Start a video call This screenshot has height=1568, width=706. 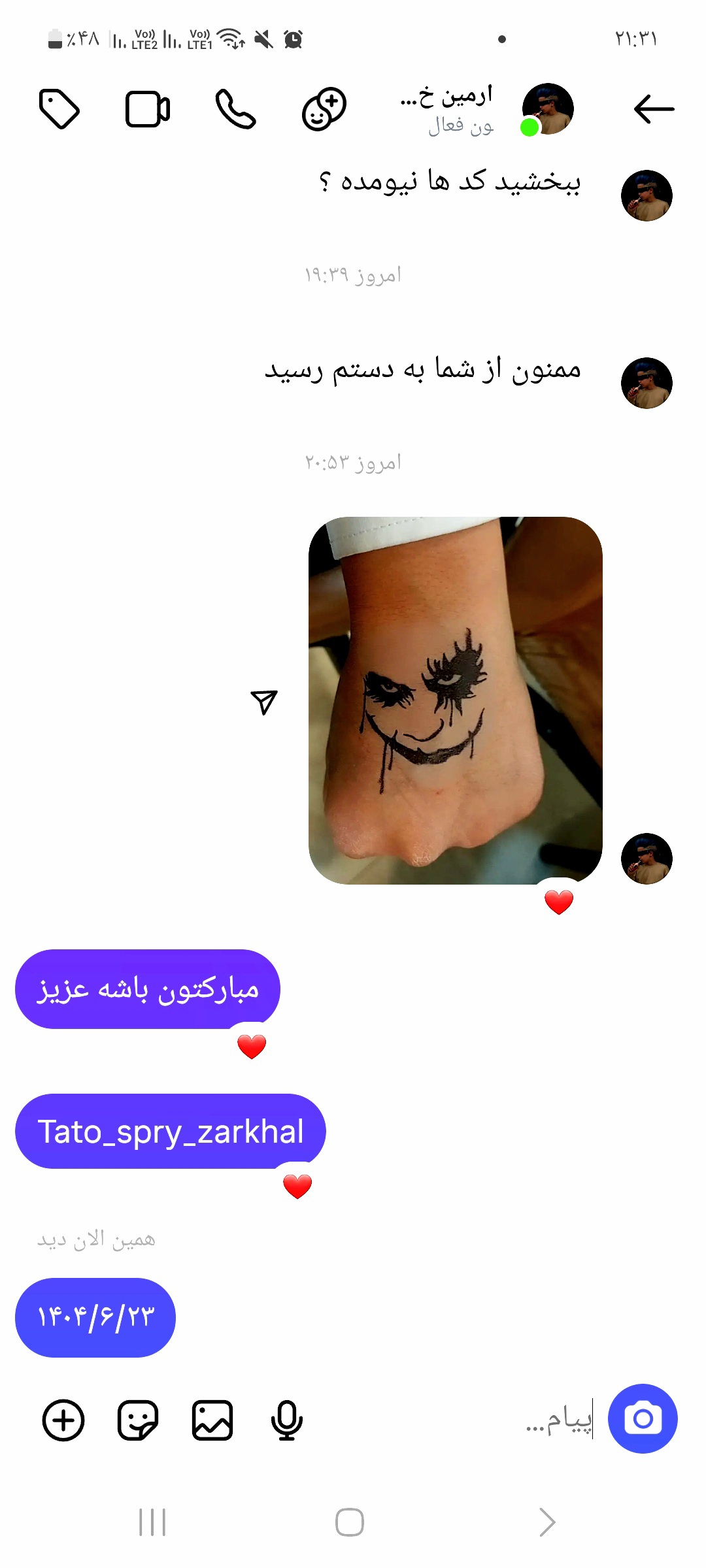click(x=148, y=108)
